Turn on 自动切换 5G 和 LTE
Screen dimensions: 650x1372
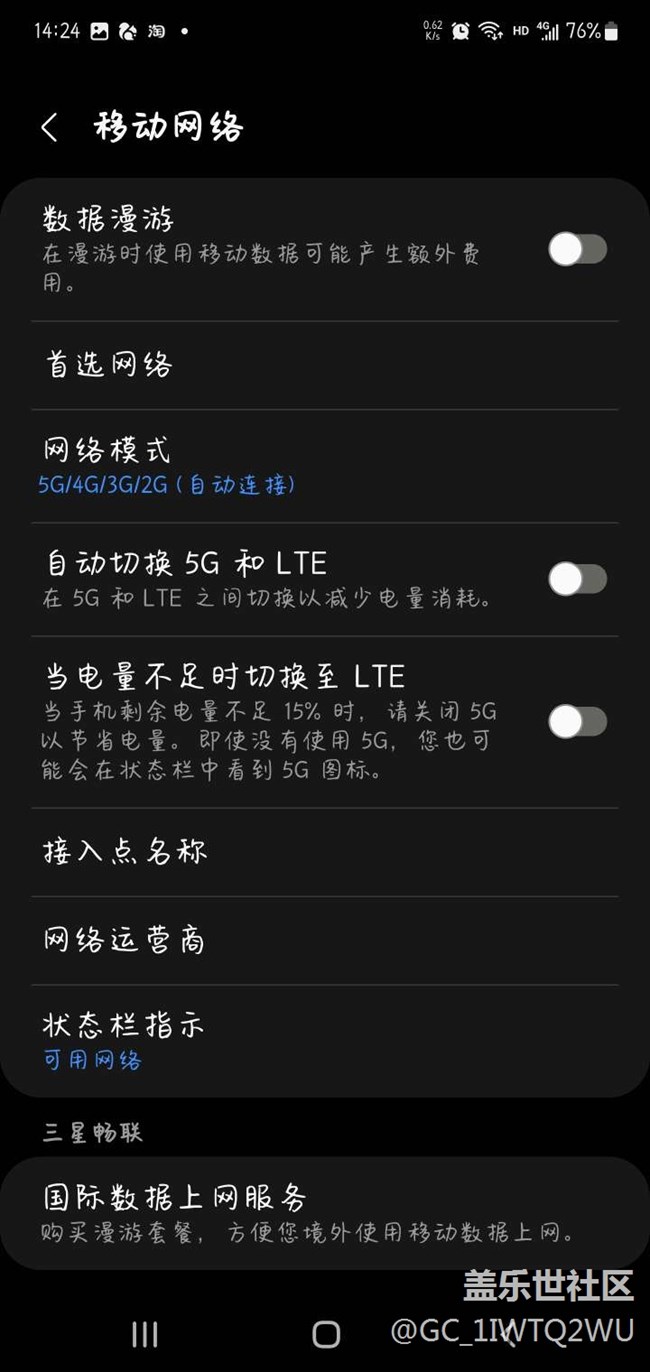click(x=577, y=578)
